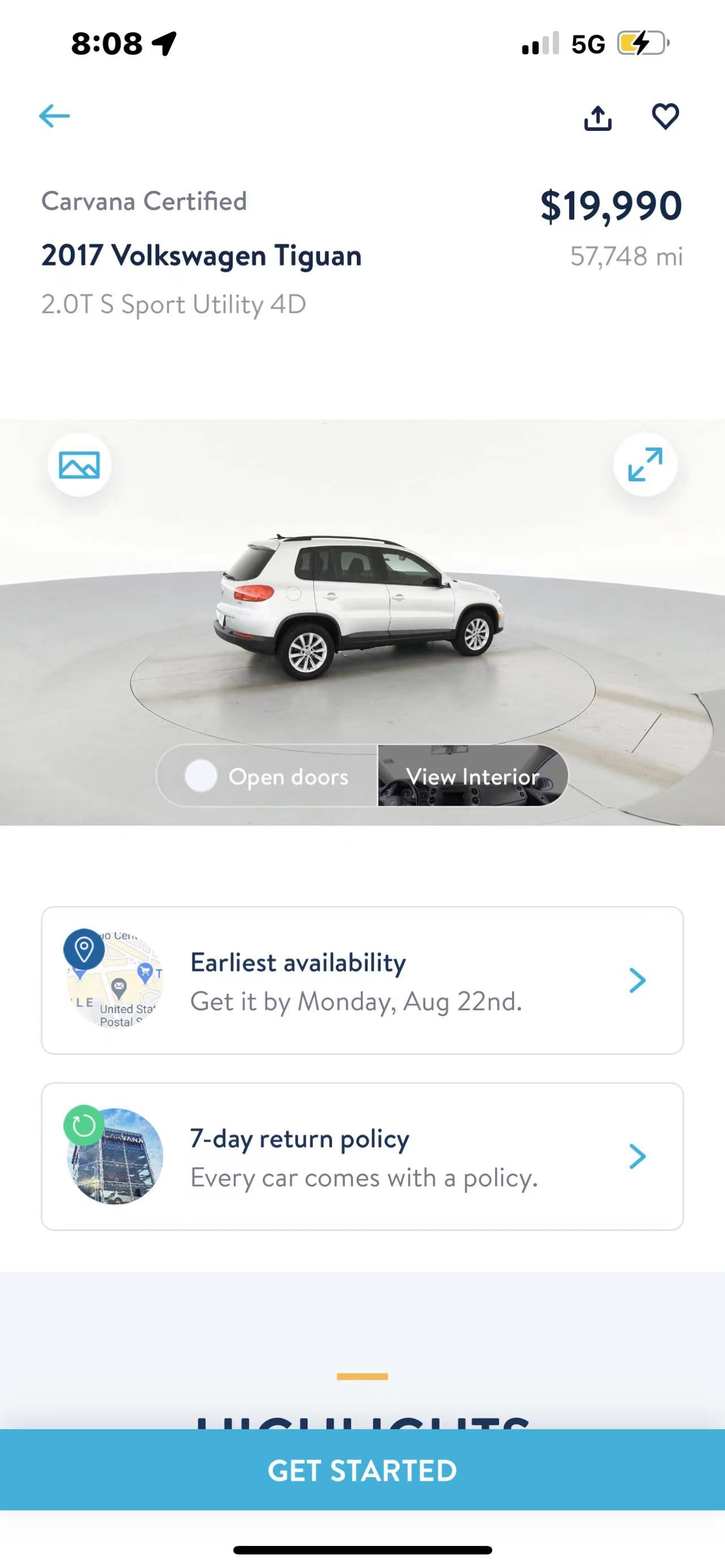The height and width of the screenshot is (1568, 725).
Task: Save the car with the heart icon
Action: click(x=665, y=116)
